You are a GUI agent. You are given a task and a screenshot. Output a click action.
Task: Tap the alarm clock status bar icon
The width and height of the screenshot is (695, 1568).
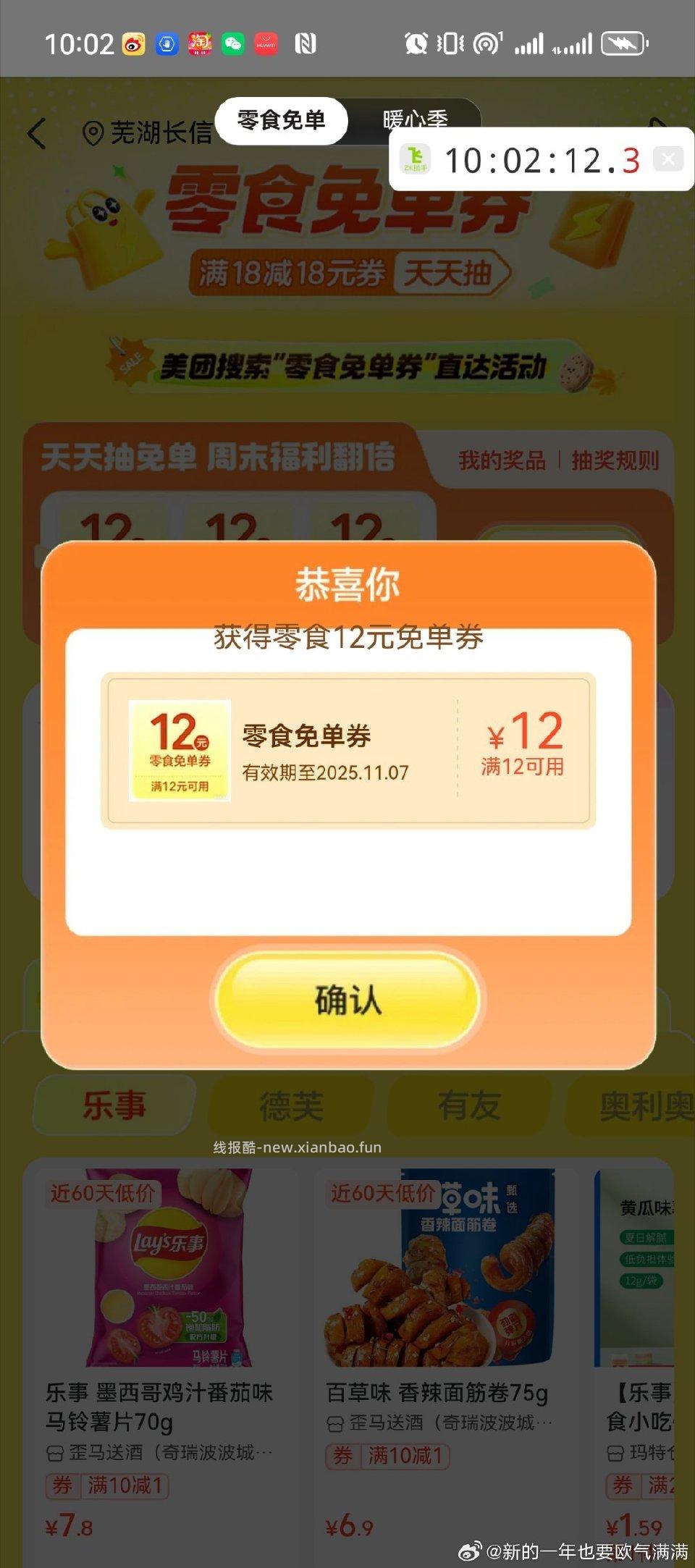pos(416,43)
